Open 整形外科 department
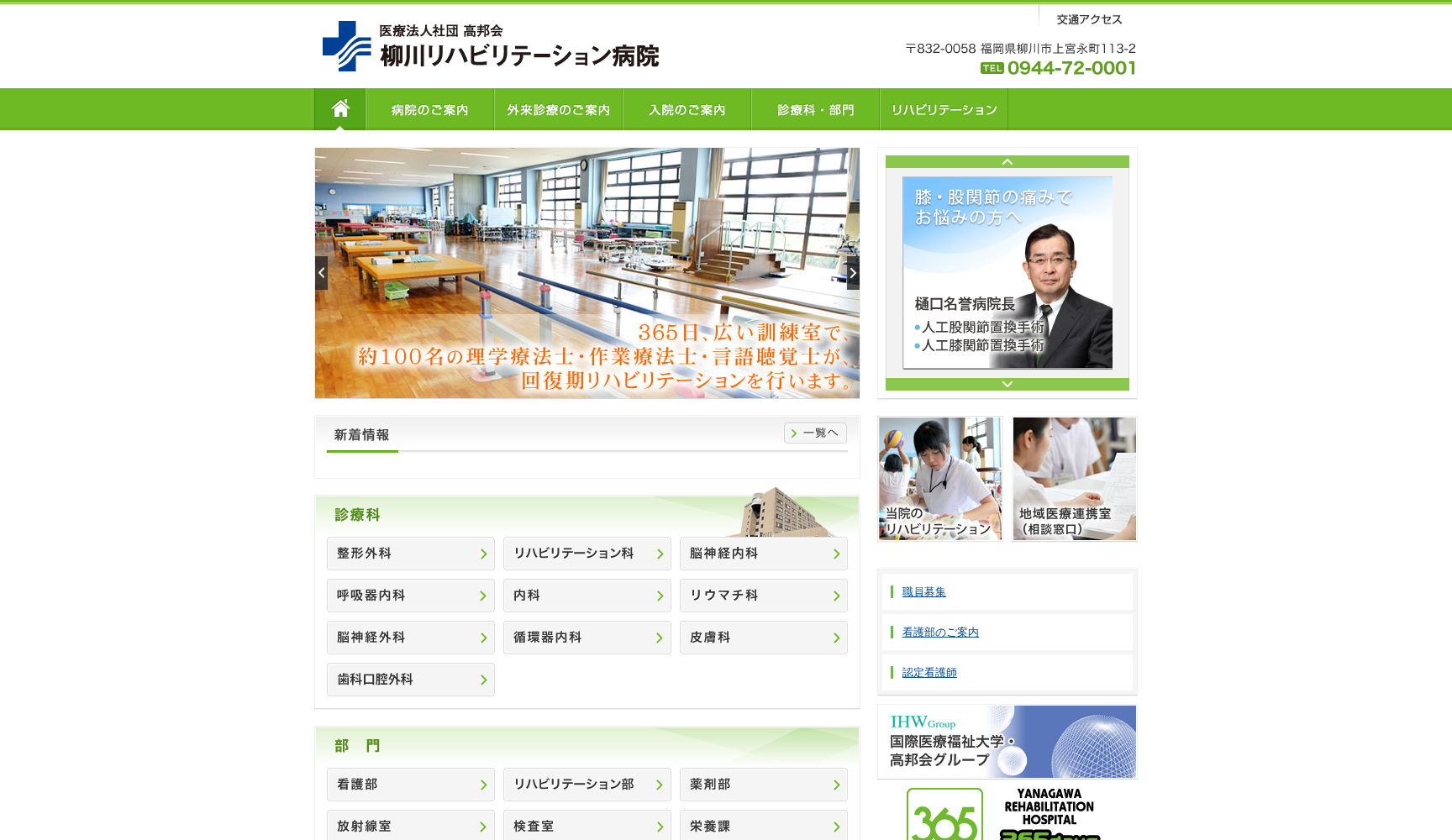The image size is (1452, 840). [x=410, y=554]
